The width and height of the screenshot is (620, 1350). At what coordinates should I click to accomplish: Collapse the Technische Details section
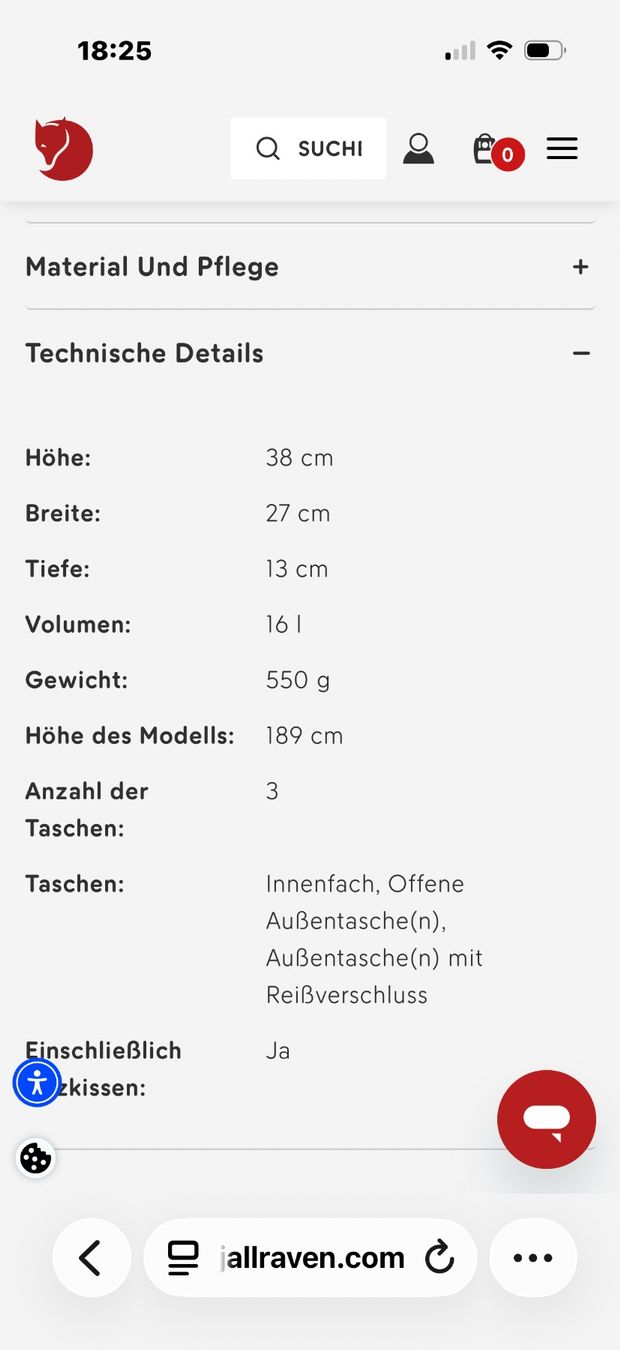[x=310, y=353]
